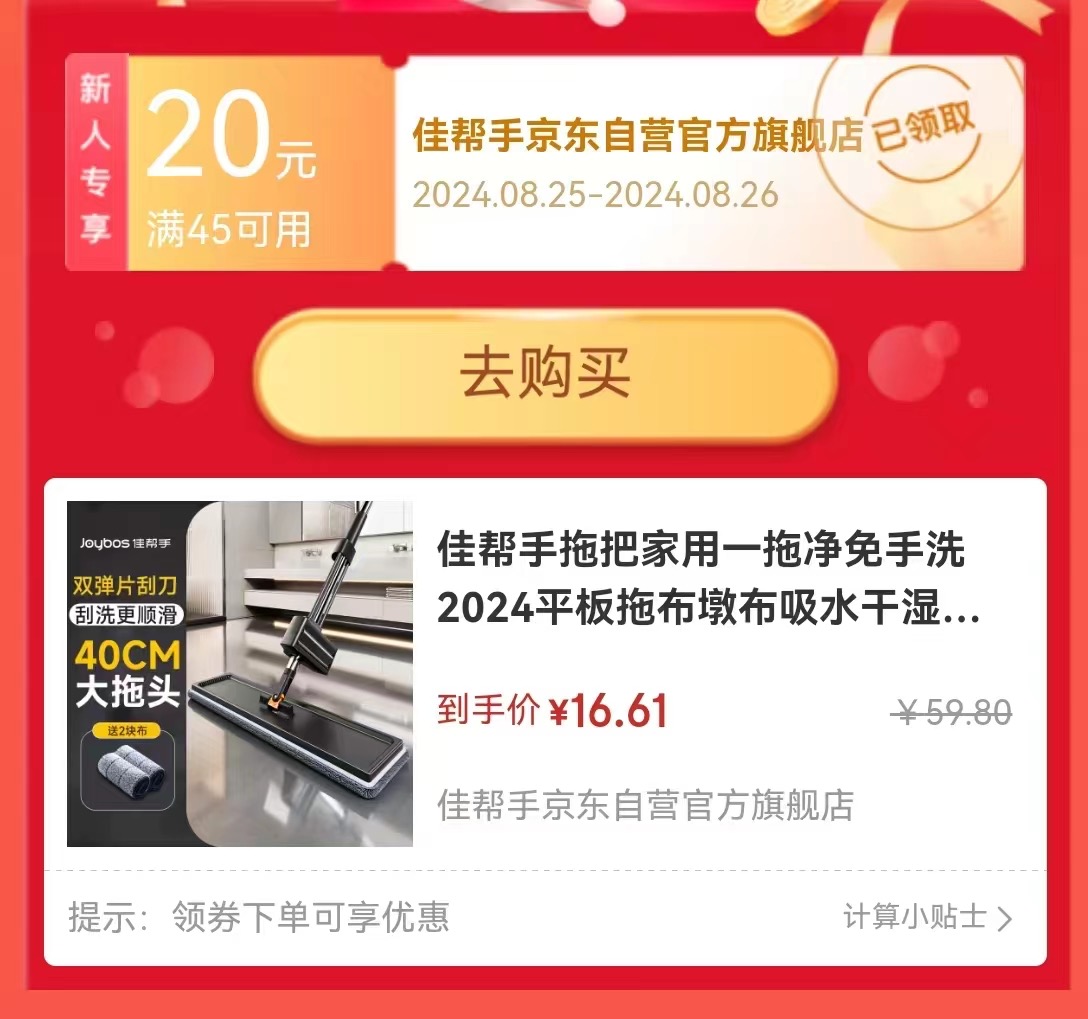Image resolution: width=1088 pixels, height=1019 pixels.
Task: Open the 20元 new-user coupon
Action: coord(544,162)
